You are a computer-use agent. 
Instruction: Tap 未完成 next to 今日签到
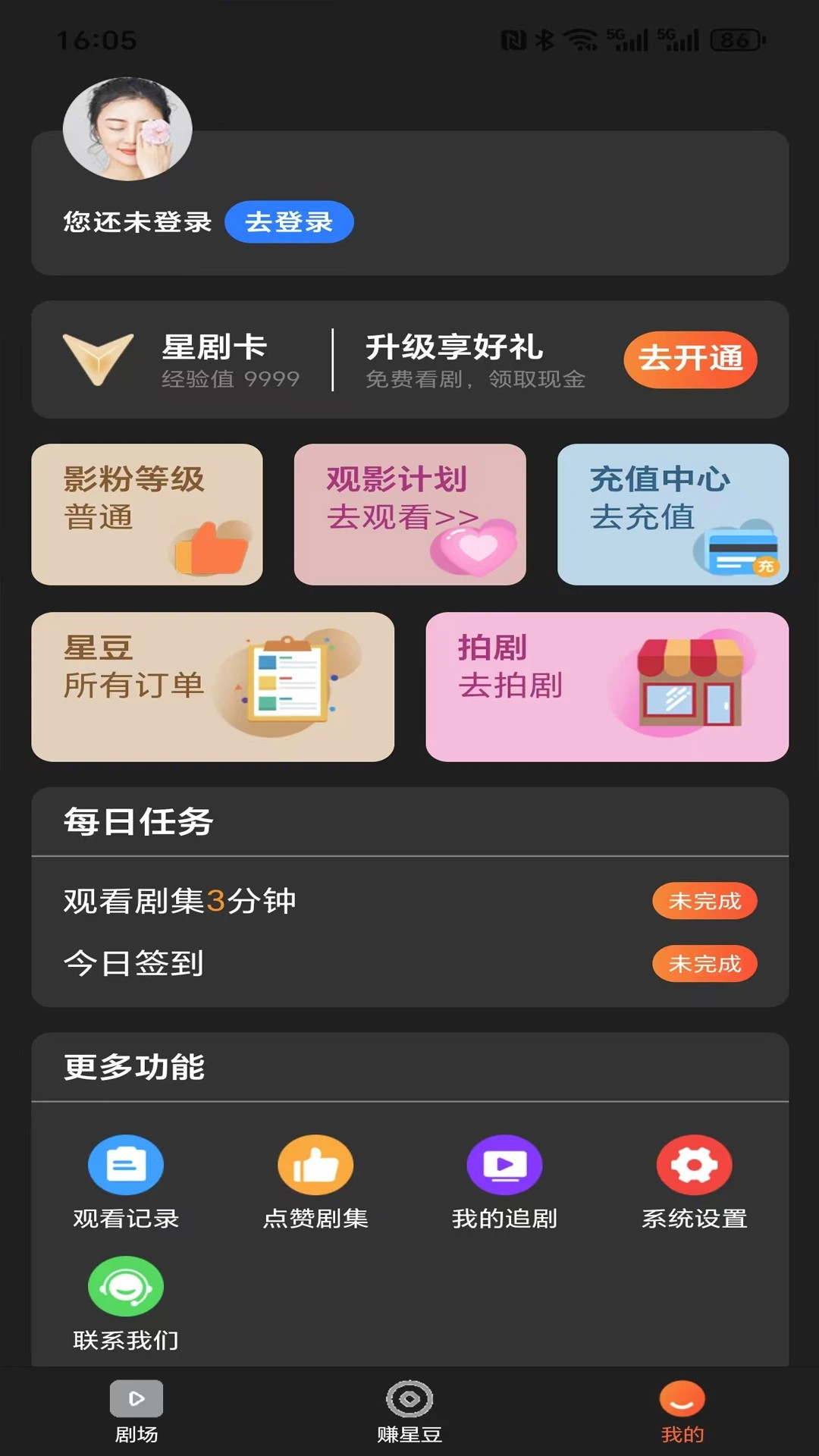coord(704,963)
